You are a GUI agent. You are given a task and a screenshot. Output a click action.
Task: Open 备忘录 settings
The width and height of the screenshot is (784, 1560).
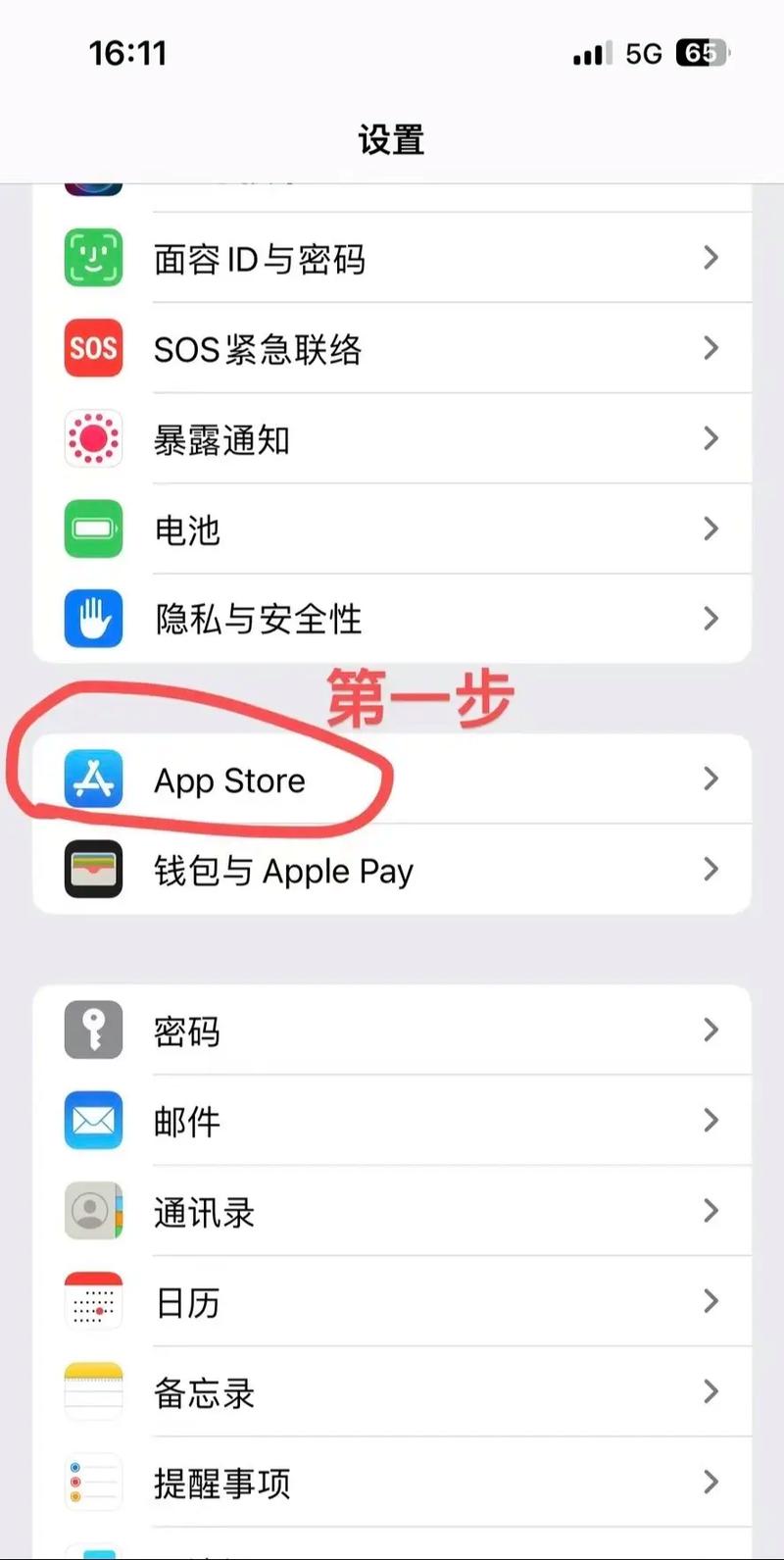[392, 1392]
